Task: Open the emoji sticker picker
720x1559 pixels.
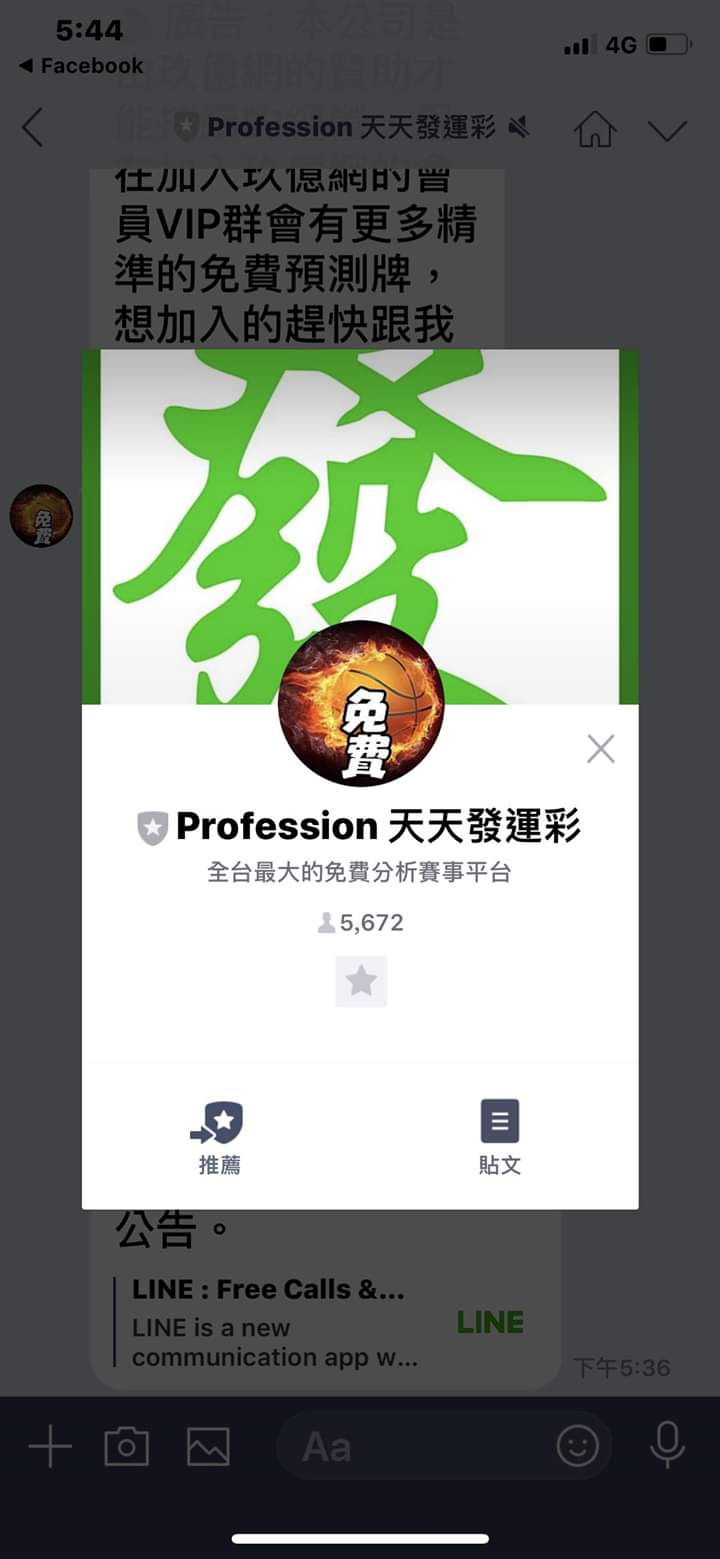Action: coord(578,1446)
